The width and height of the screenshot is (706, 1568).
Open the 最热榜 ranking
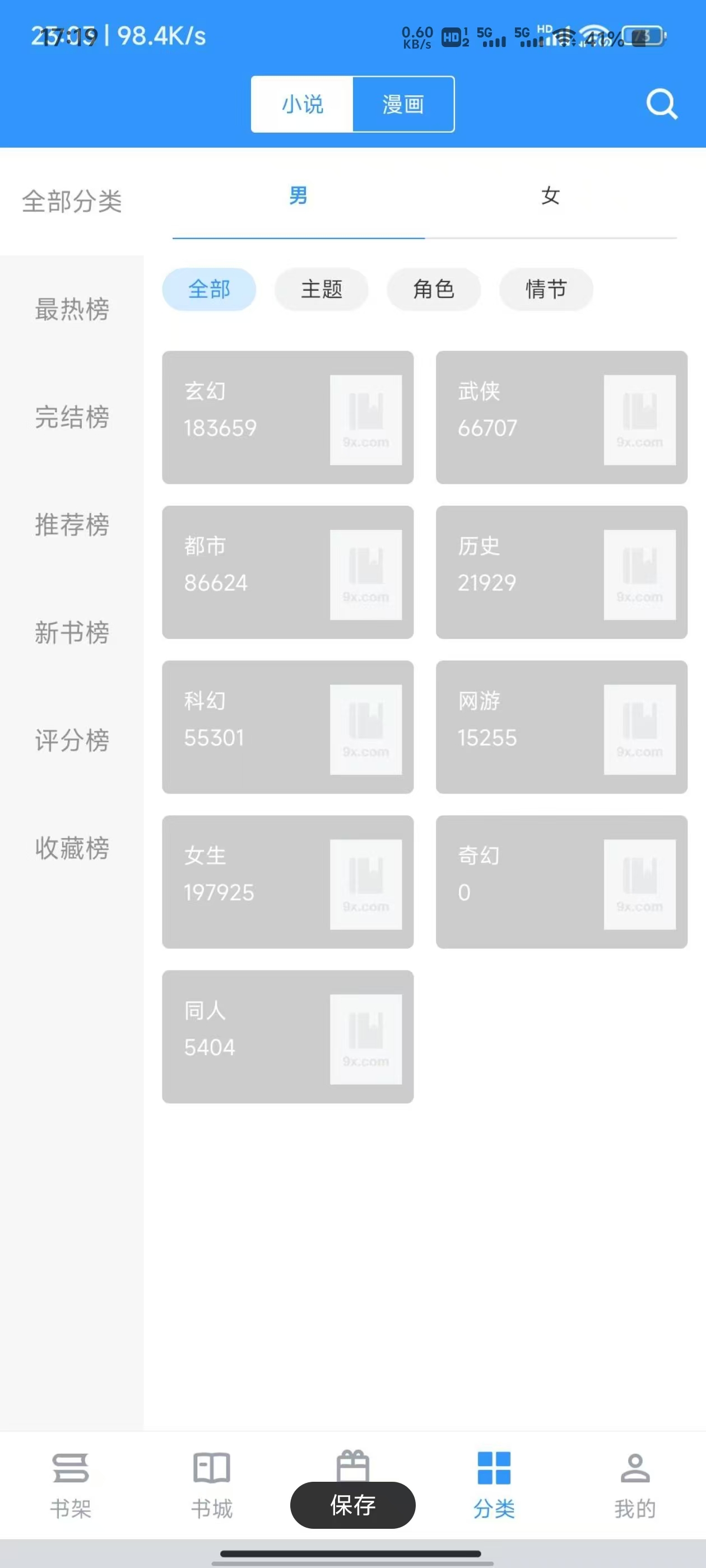tap(72, 309)
